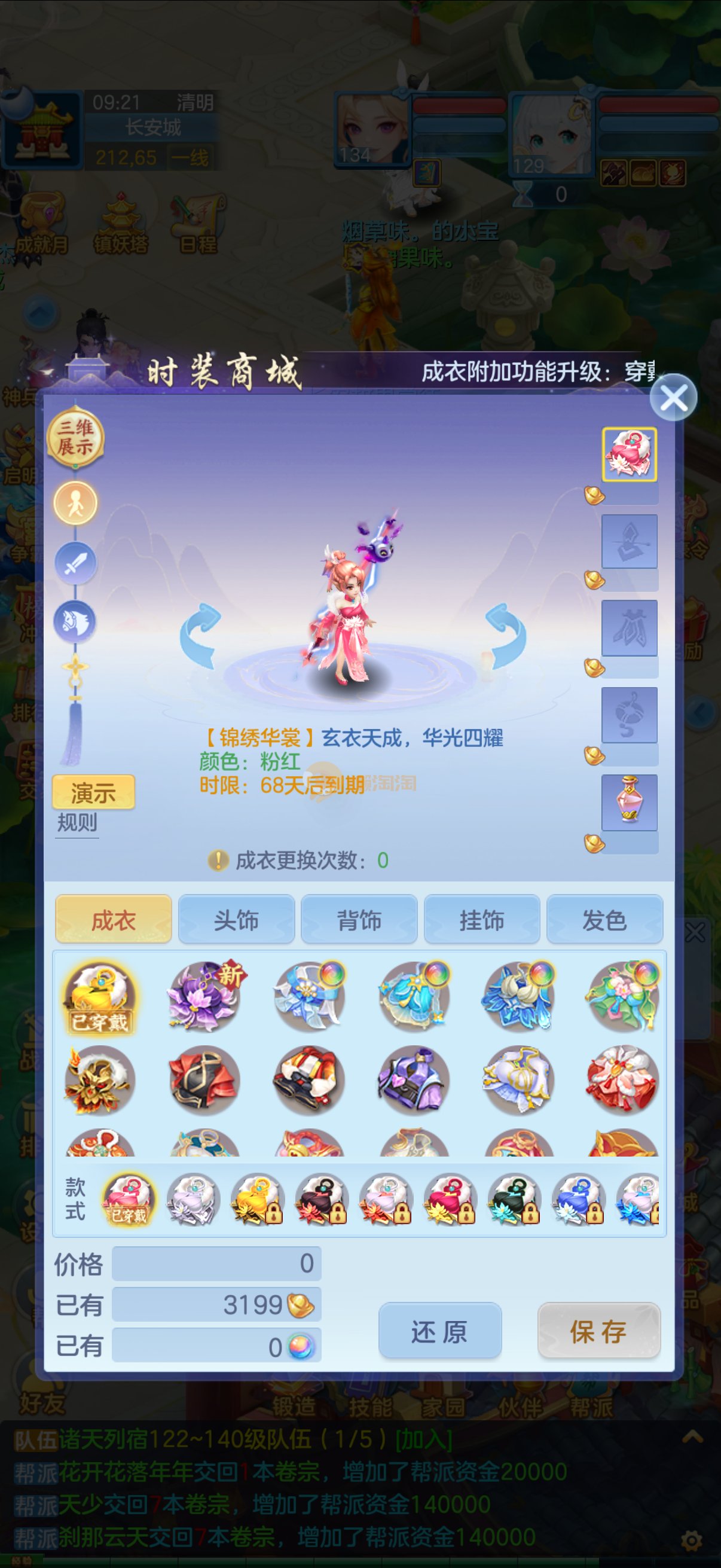The width and height of the screenshot is (721, 1568).
Task: Tap the sword weapon display icon
Action: click(75, 564)
